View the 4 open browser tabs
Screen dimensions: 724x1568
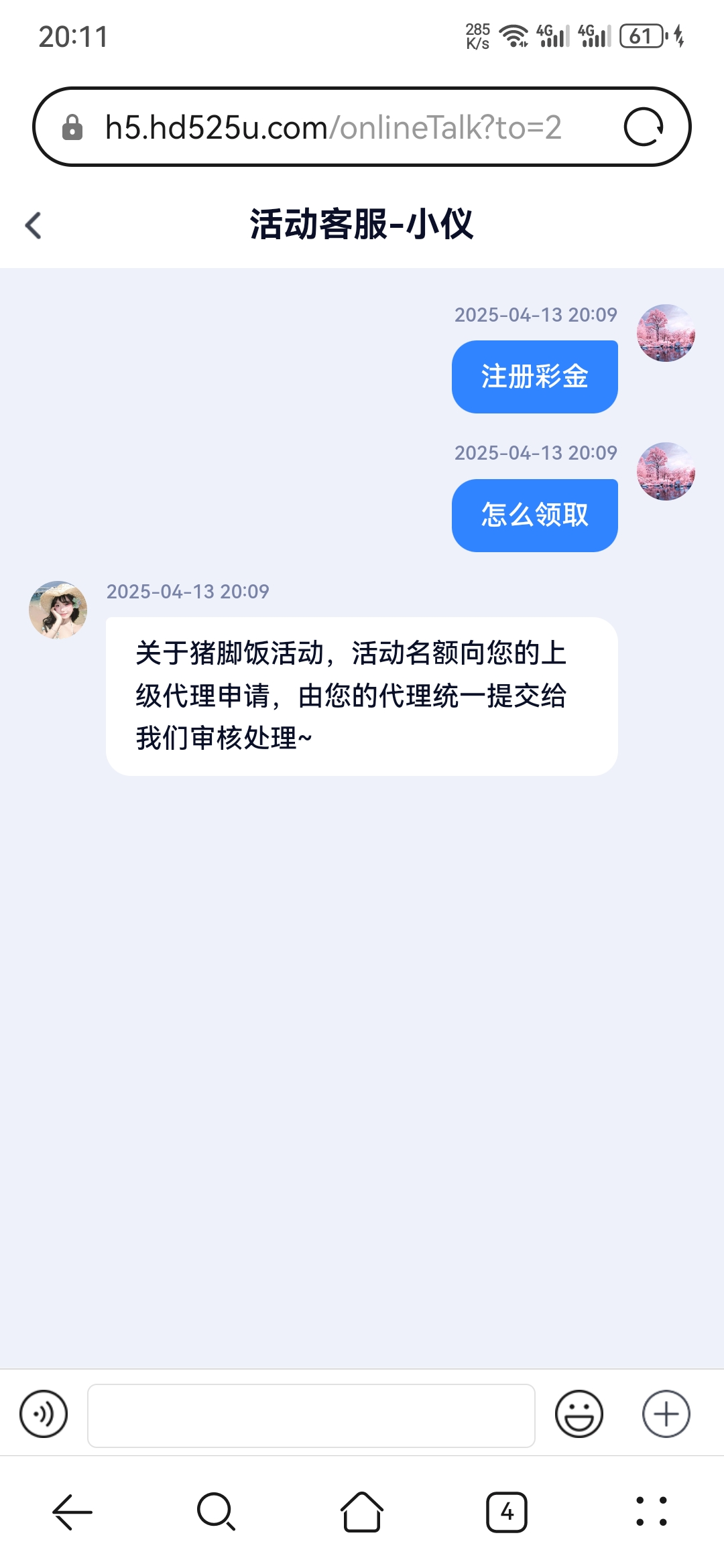[507, 1512]
